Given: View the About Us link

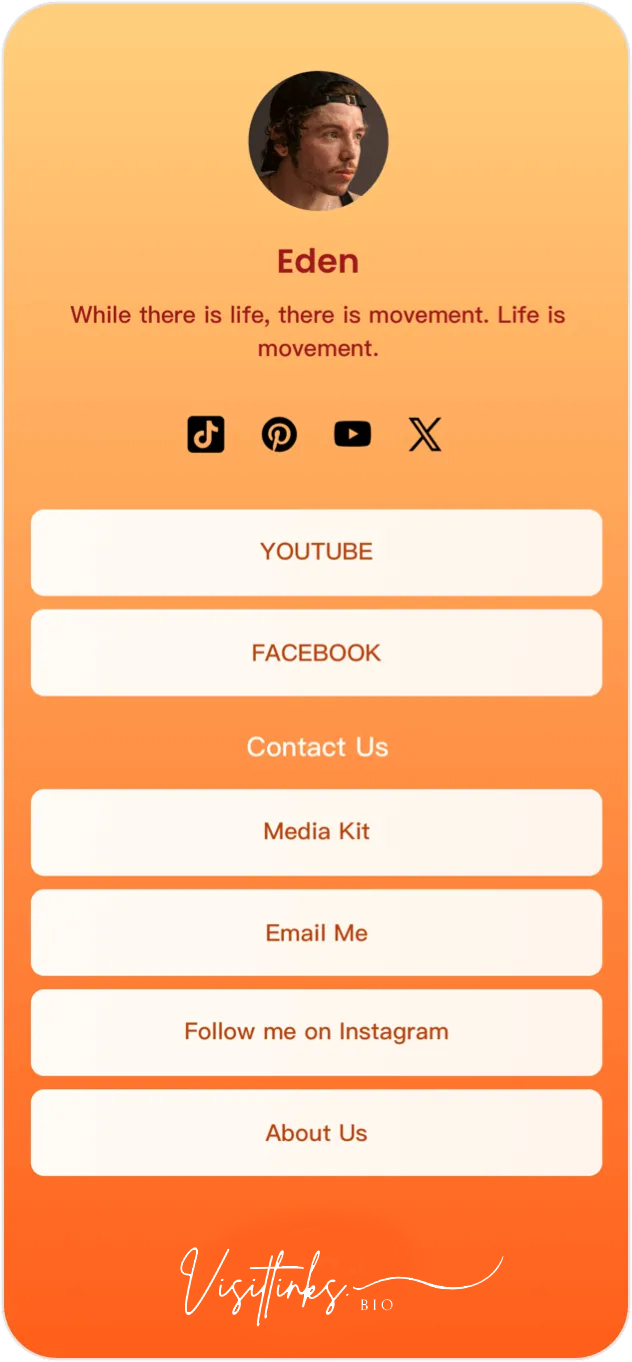Looking at the screenshot, I should 316,1133.
